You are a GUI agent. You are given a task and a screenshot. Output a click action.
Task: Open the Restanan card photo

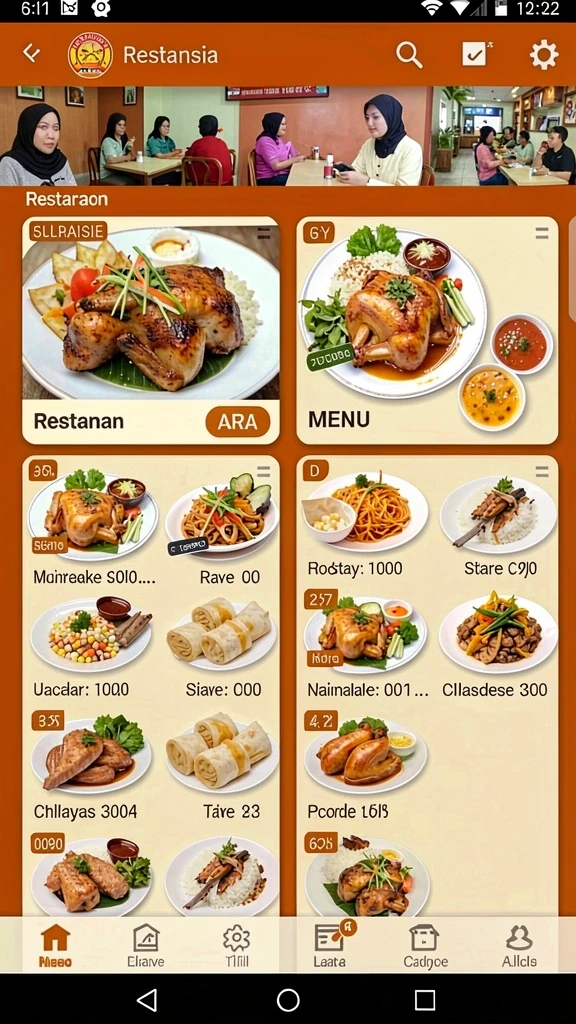(151, 308)
